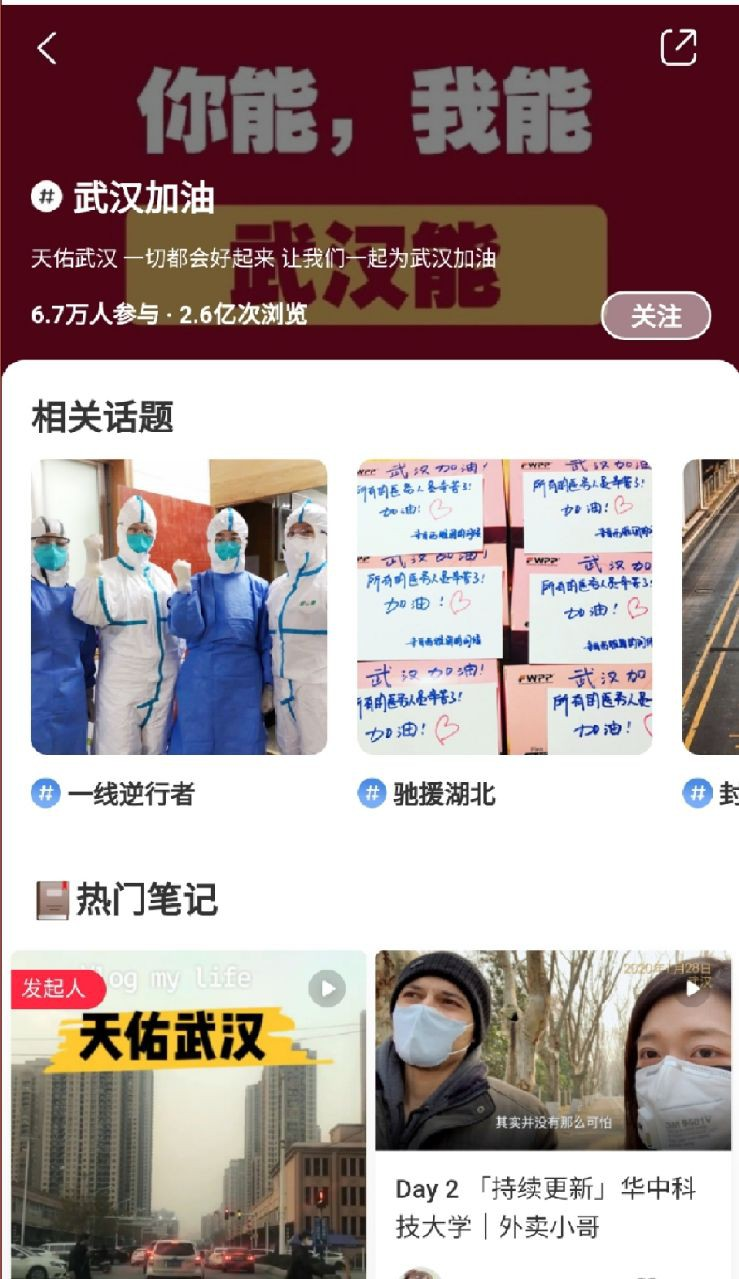Tap the back arrow to leave the topic page
The height and width of the screenshot is (1279, 739).
pyautogui.click(x=43, y=47)
